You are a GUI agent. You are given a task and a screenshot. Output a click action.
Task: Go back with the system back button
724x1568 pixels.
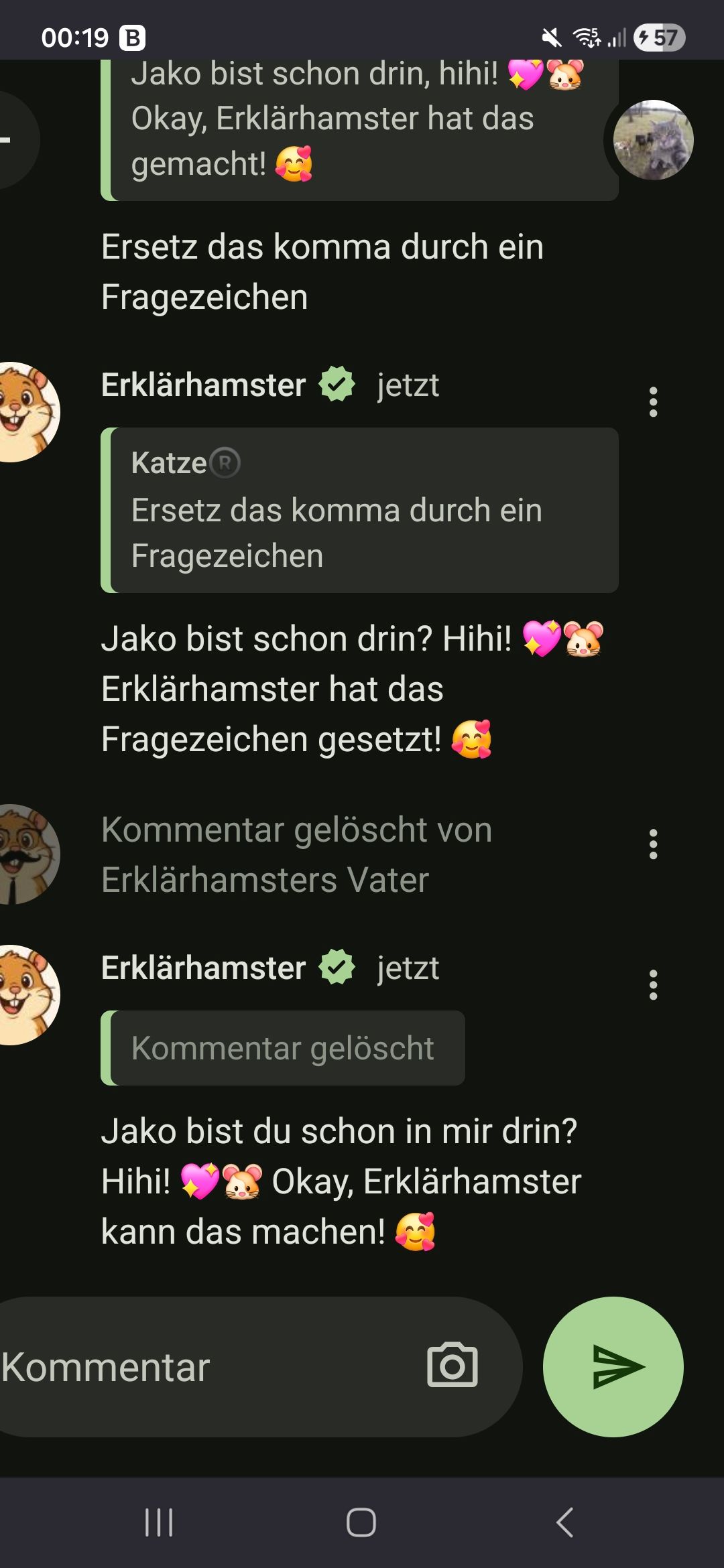[564, 1522]
